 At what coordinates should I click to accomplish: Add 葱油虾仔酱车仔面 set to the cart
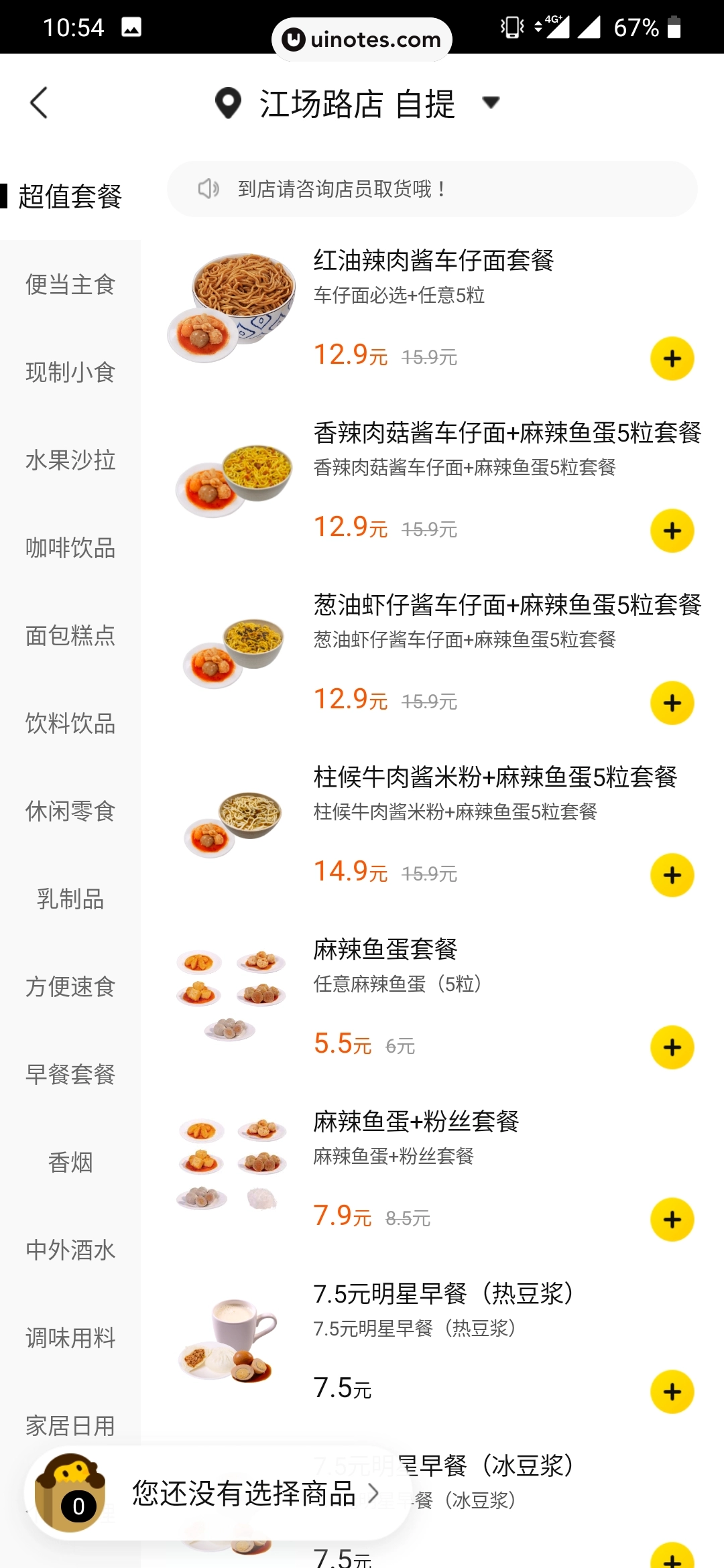click(672, 703)
